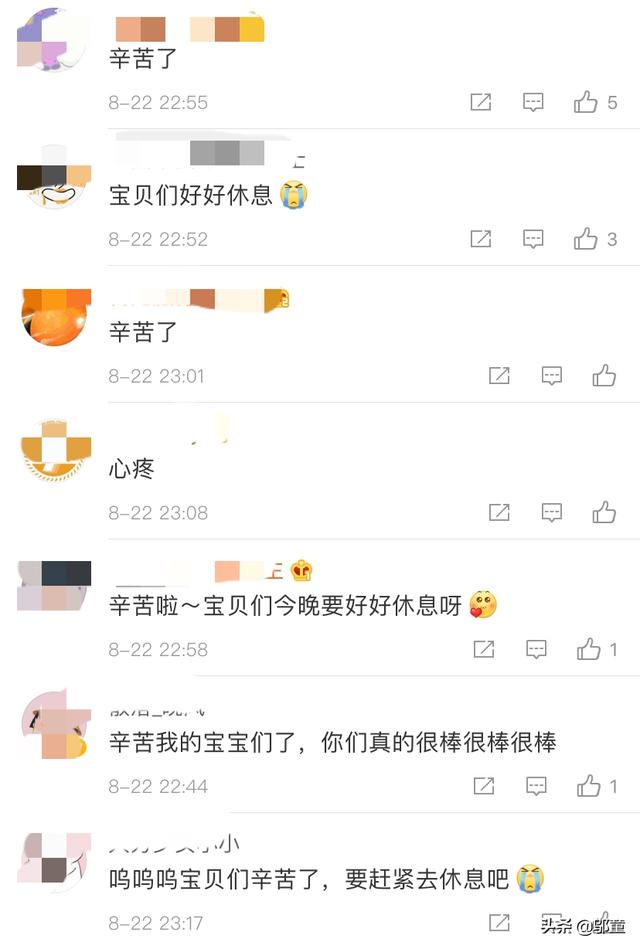Repost the comment 辛苦啦～宝贝们今晚要好好休息呀

click(483, 650)
